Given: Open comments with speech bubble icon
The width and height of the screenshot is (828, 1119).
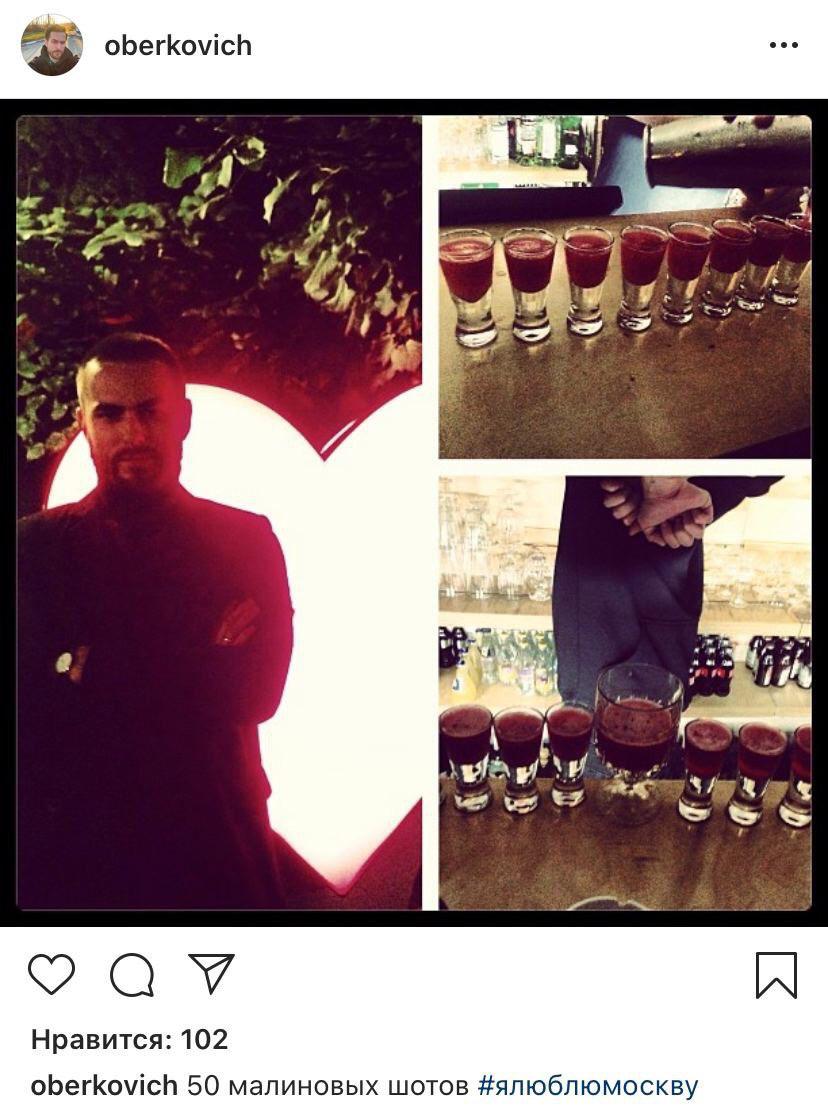Looking at the screenshot, I should [x=131, y=974].
